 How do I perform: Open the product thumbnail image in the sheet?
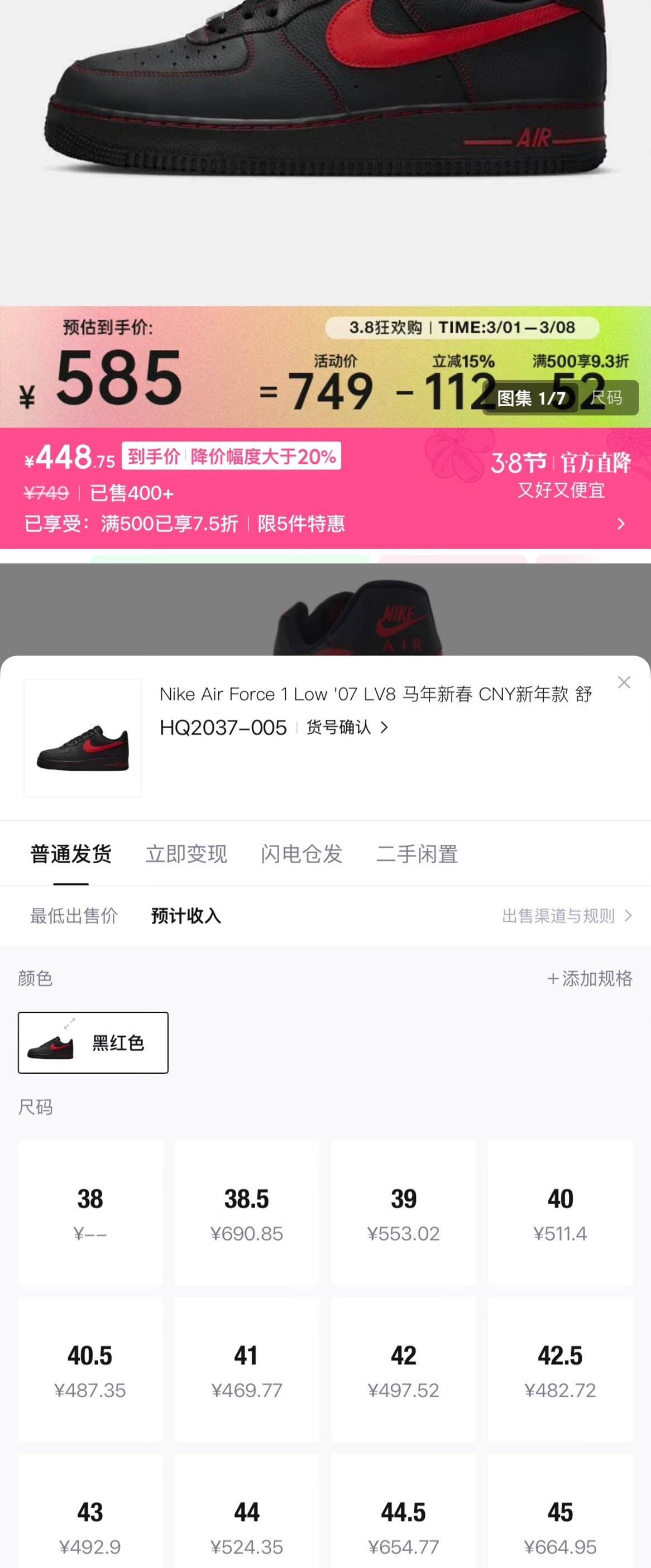pos(83,738)
